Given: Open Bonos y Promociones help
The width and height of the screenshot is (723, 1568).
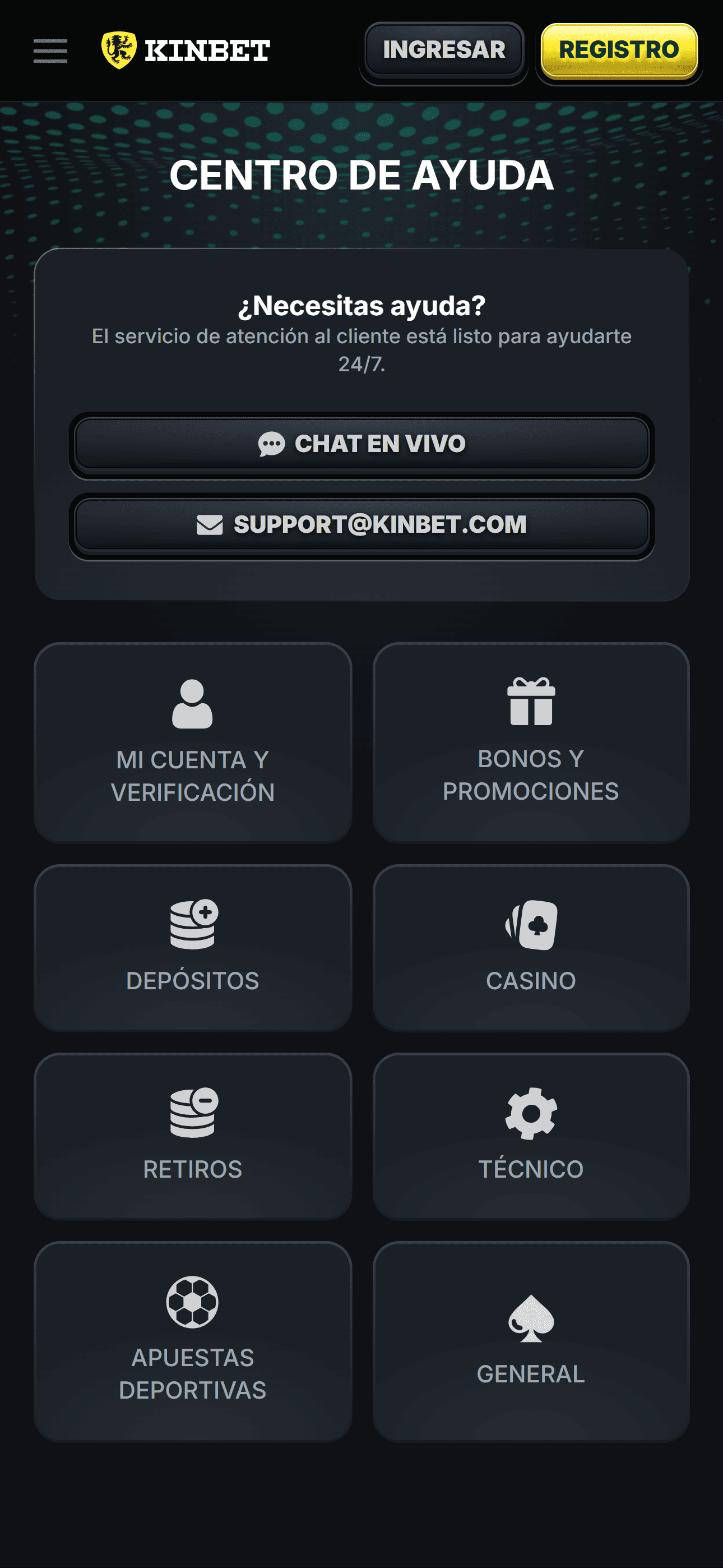Looking at the screenshot, I should click(531, 743).
